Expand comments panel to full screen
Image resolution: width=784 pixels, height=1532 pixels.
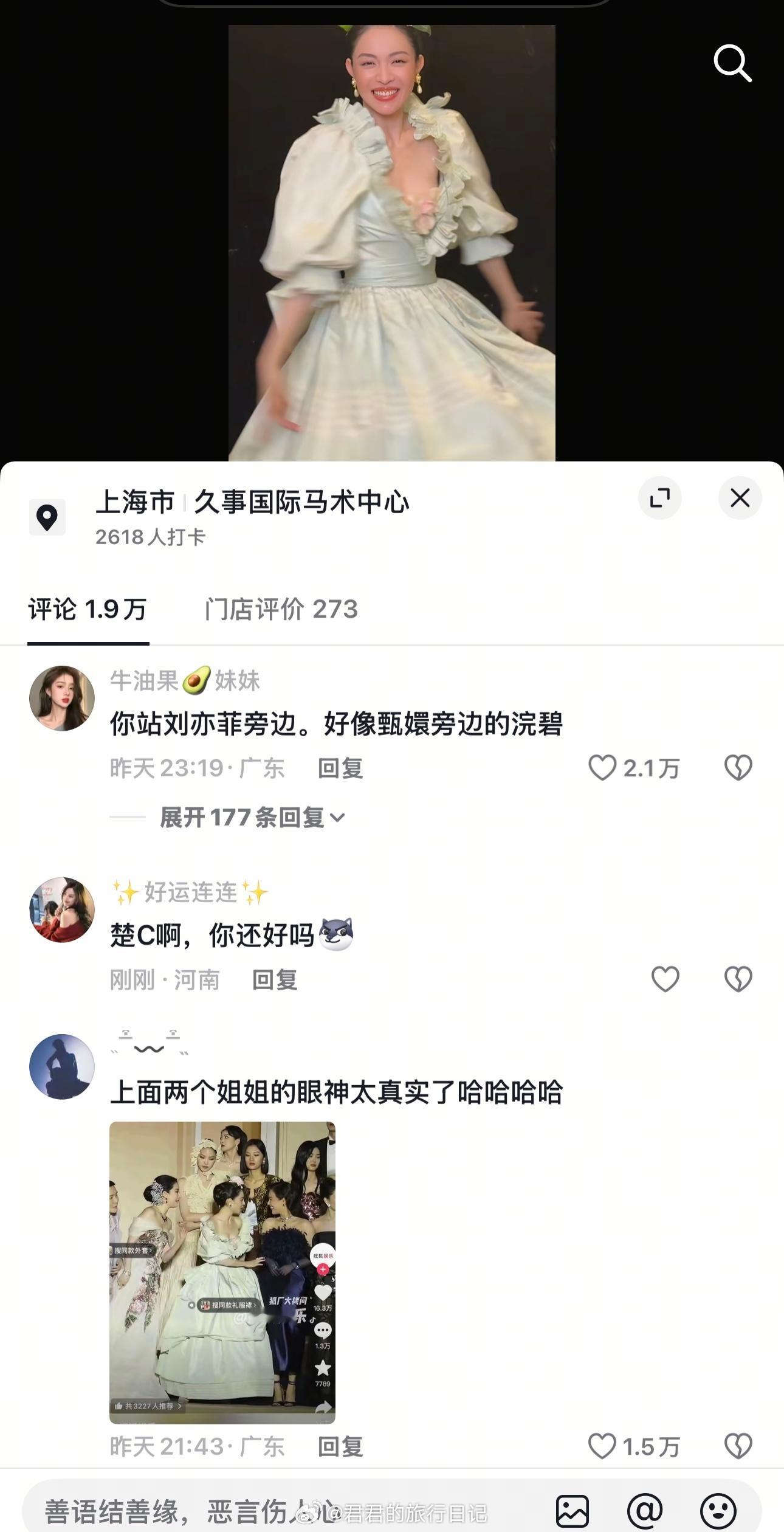click(x=659, y=498)
